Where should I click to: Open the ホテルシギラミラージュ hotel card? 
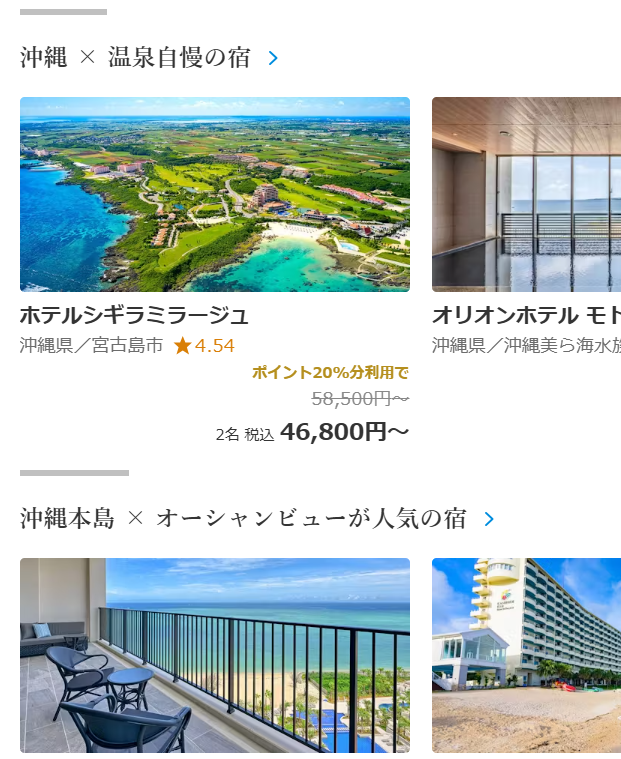tap(214, 194)
